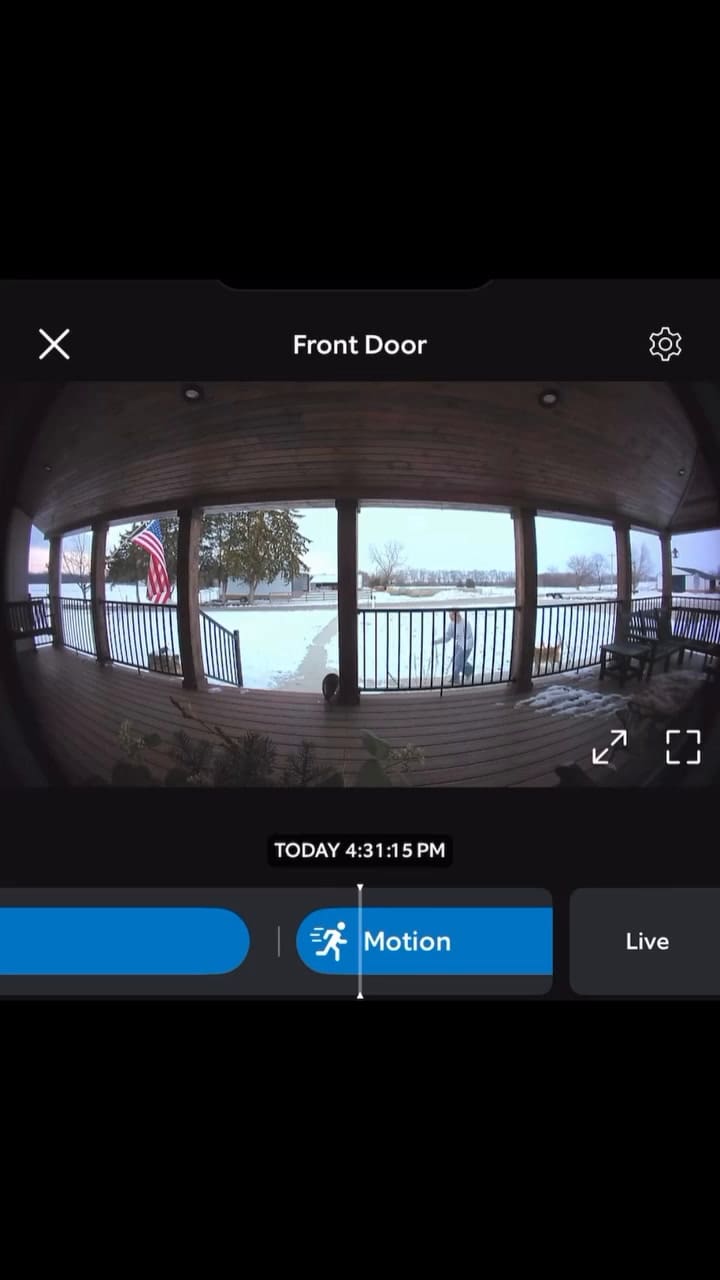The width and height of the screenshot is (720, 1280).
Task: Select the previous blue event segment
Action: tap(120, 941)
